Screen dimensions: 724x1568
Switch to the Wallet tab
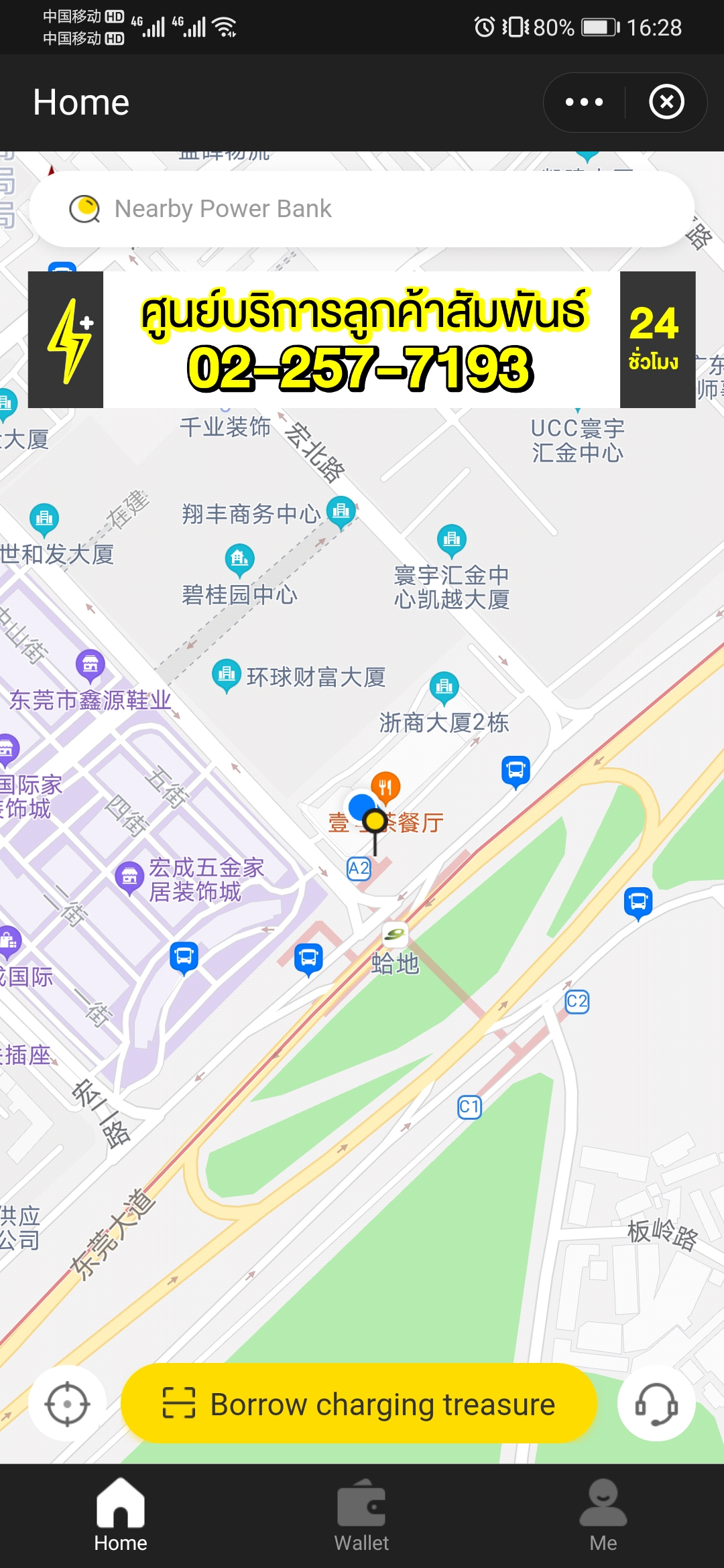tap(361, 1511)
